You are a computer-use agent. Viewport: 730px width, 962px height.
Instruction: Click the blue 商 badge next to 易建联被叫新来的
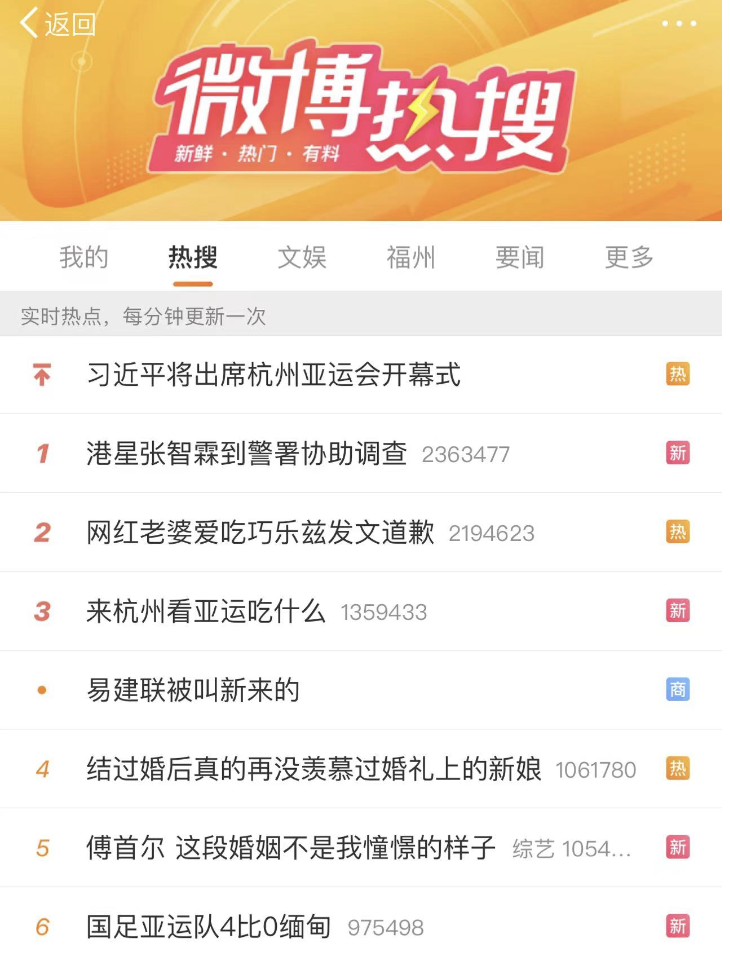pos(677,690)
